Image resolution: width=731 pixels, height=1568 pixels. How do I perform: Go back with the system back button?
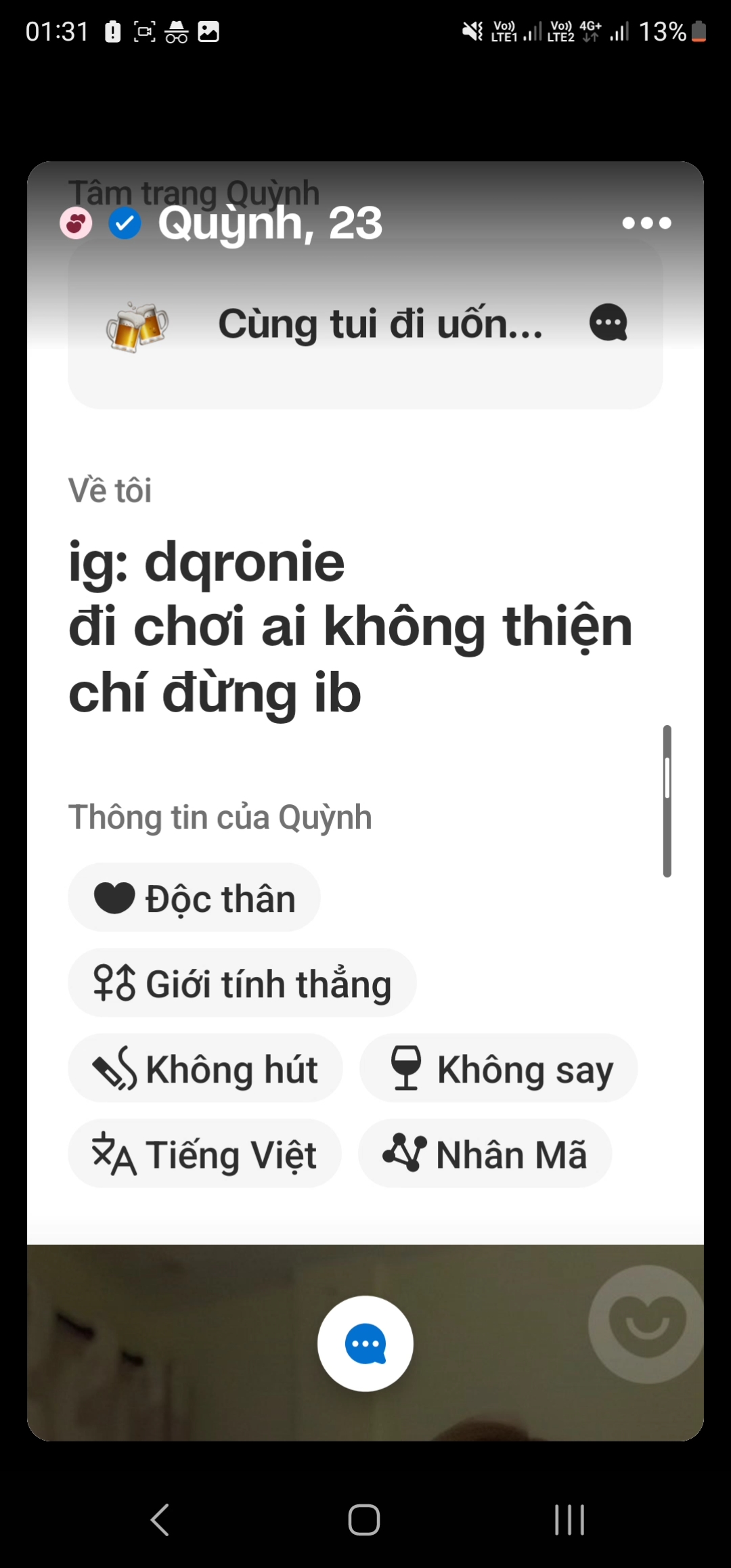pos(160,1520)
